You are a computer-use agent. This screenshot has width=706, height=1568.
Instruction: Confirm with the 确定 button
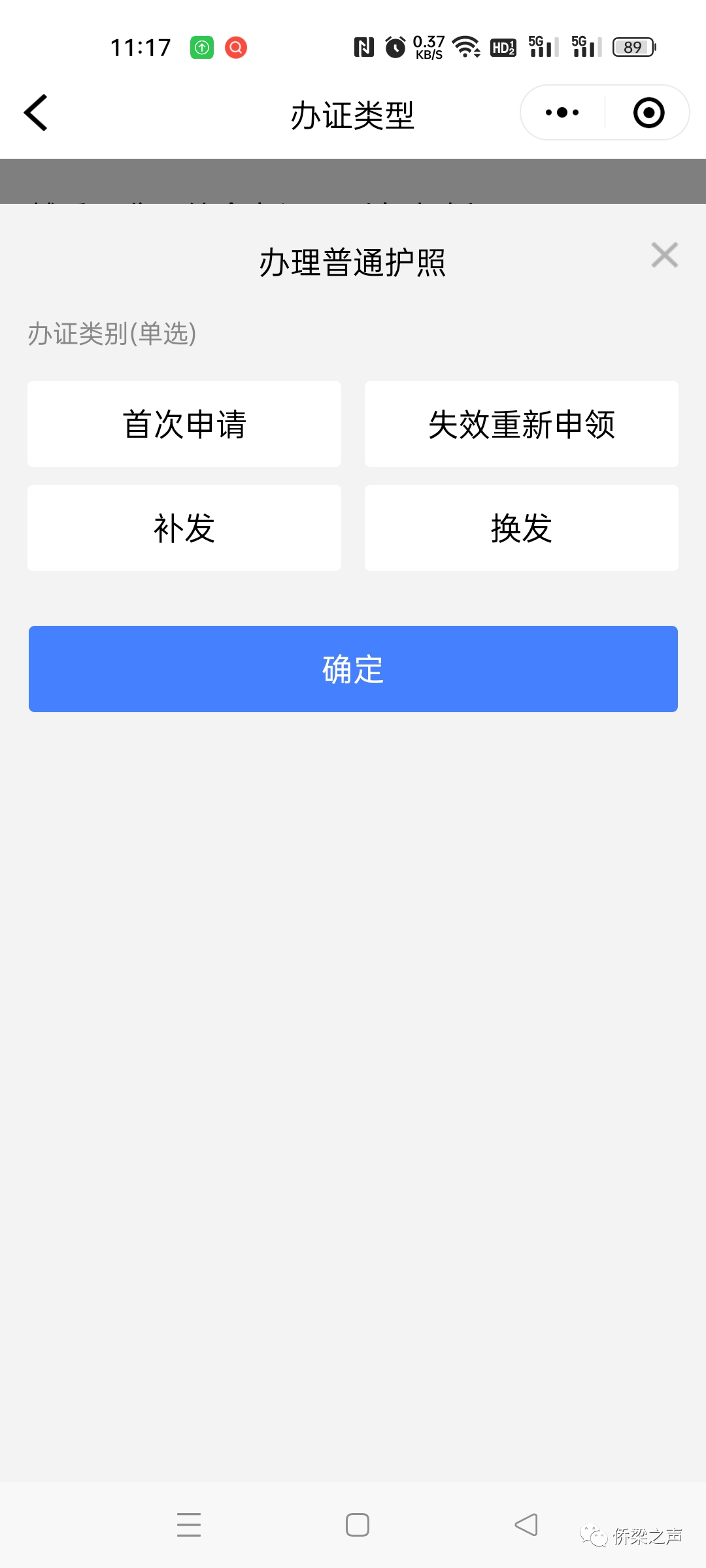click(353, 669)
